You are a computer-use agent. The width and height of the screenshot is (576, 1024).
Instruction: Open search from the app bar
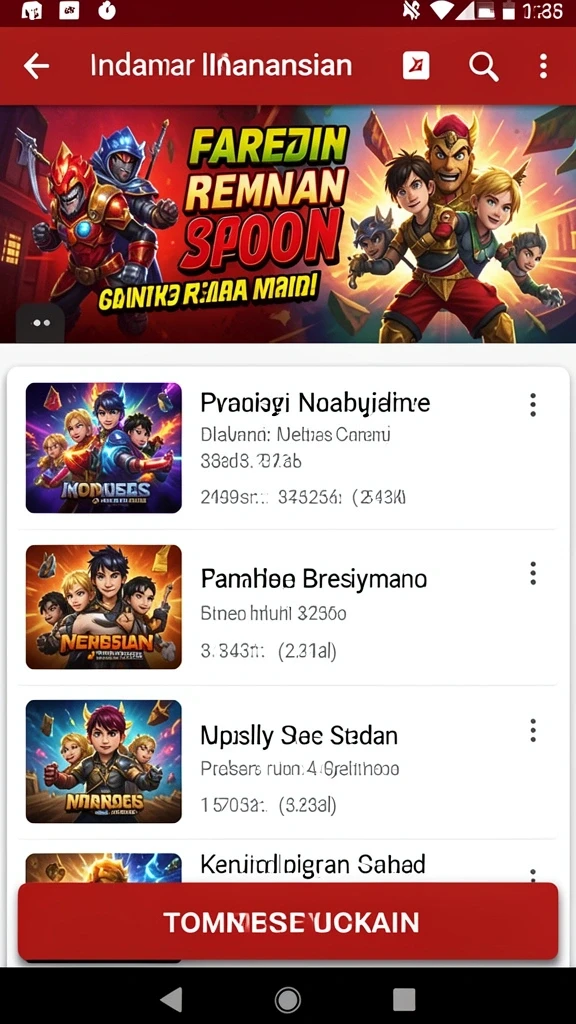coord(484,66)
